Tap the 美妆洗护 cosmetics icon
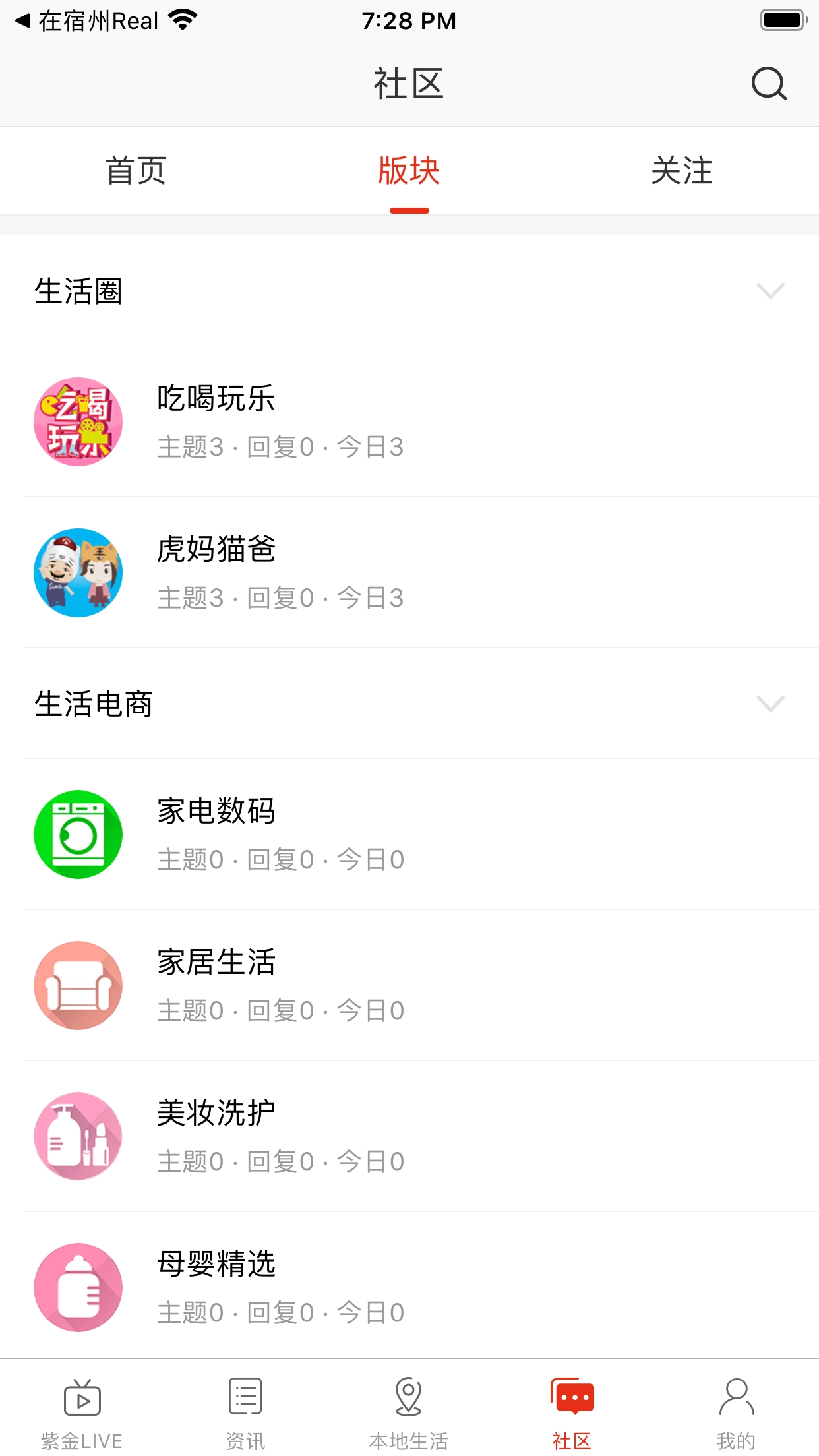Screen dimensions: 819x1456 77,1136
